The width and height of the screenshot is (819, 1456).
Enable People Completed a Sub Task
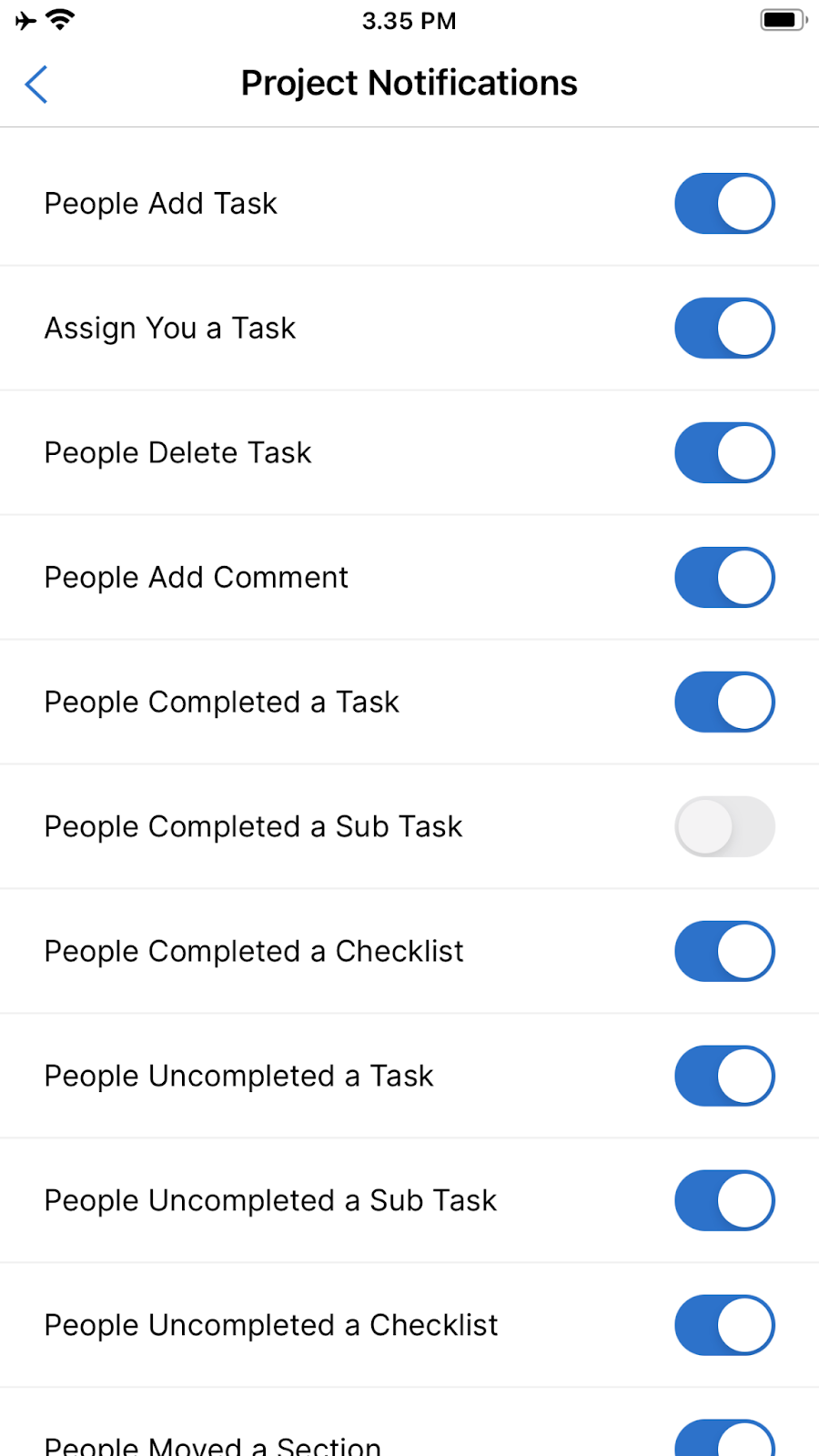(724, 827)
